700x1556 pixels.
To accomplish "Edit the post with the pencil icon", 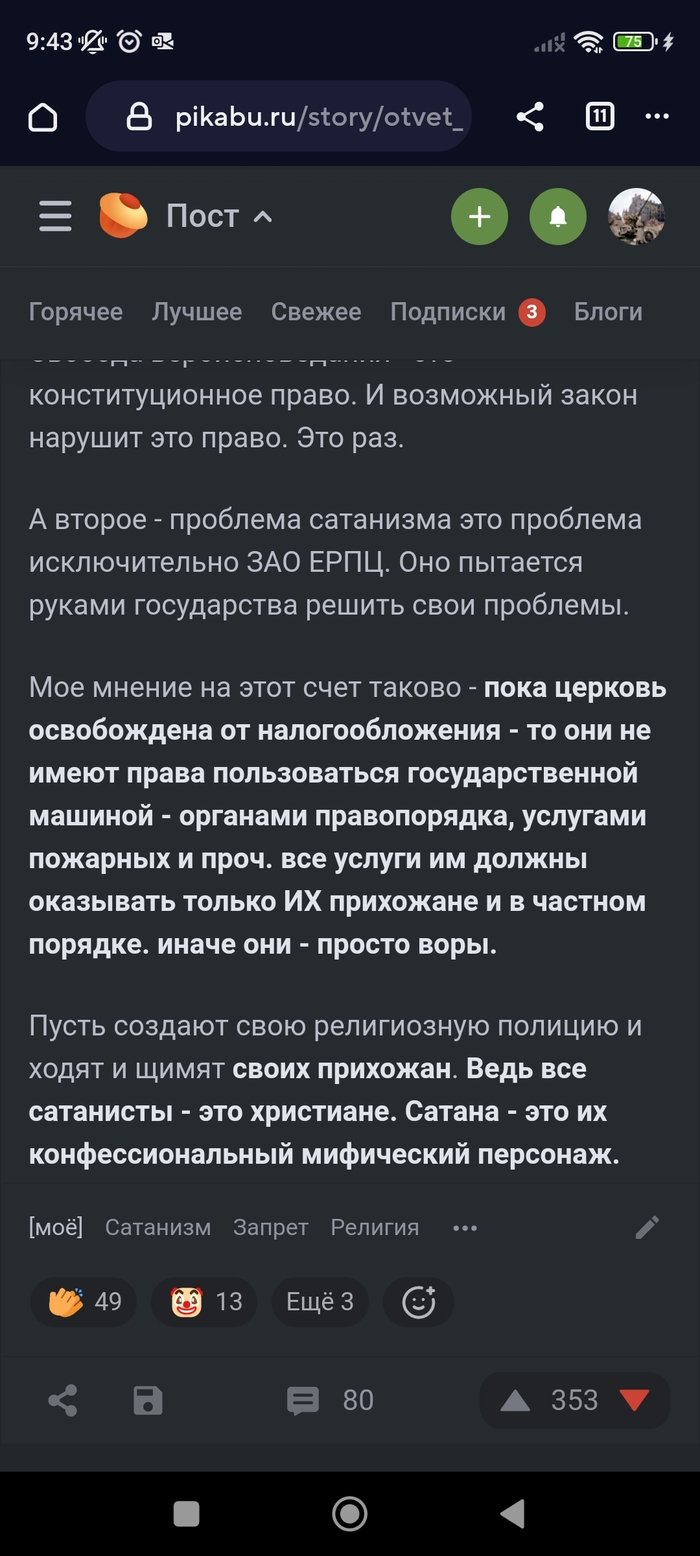I will 647,1227.
